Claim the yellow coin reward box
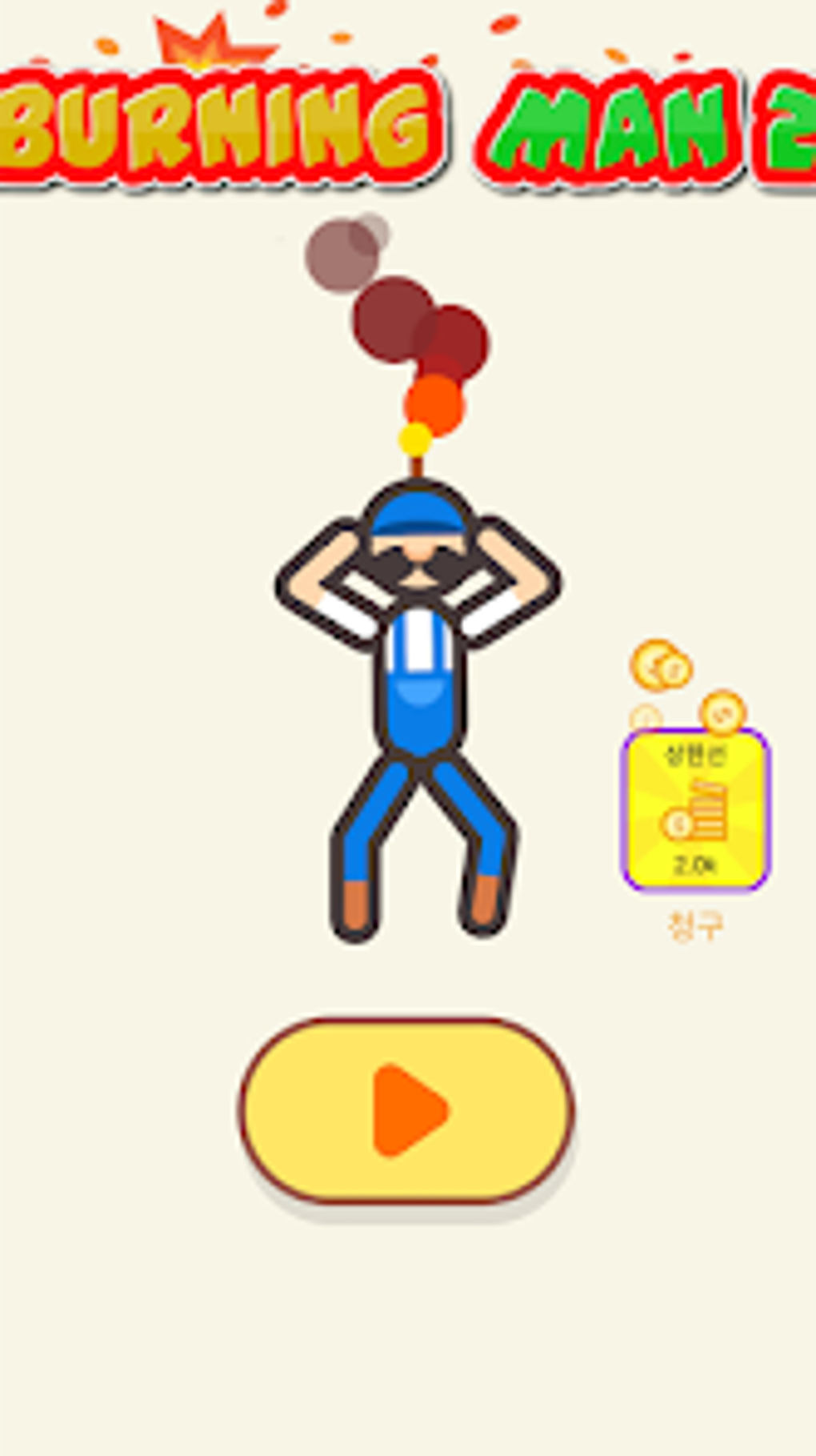 point(695,810)
